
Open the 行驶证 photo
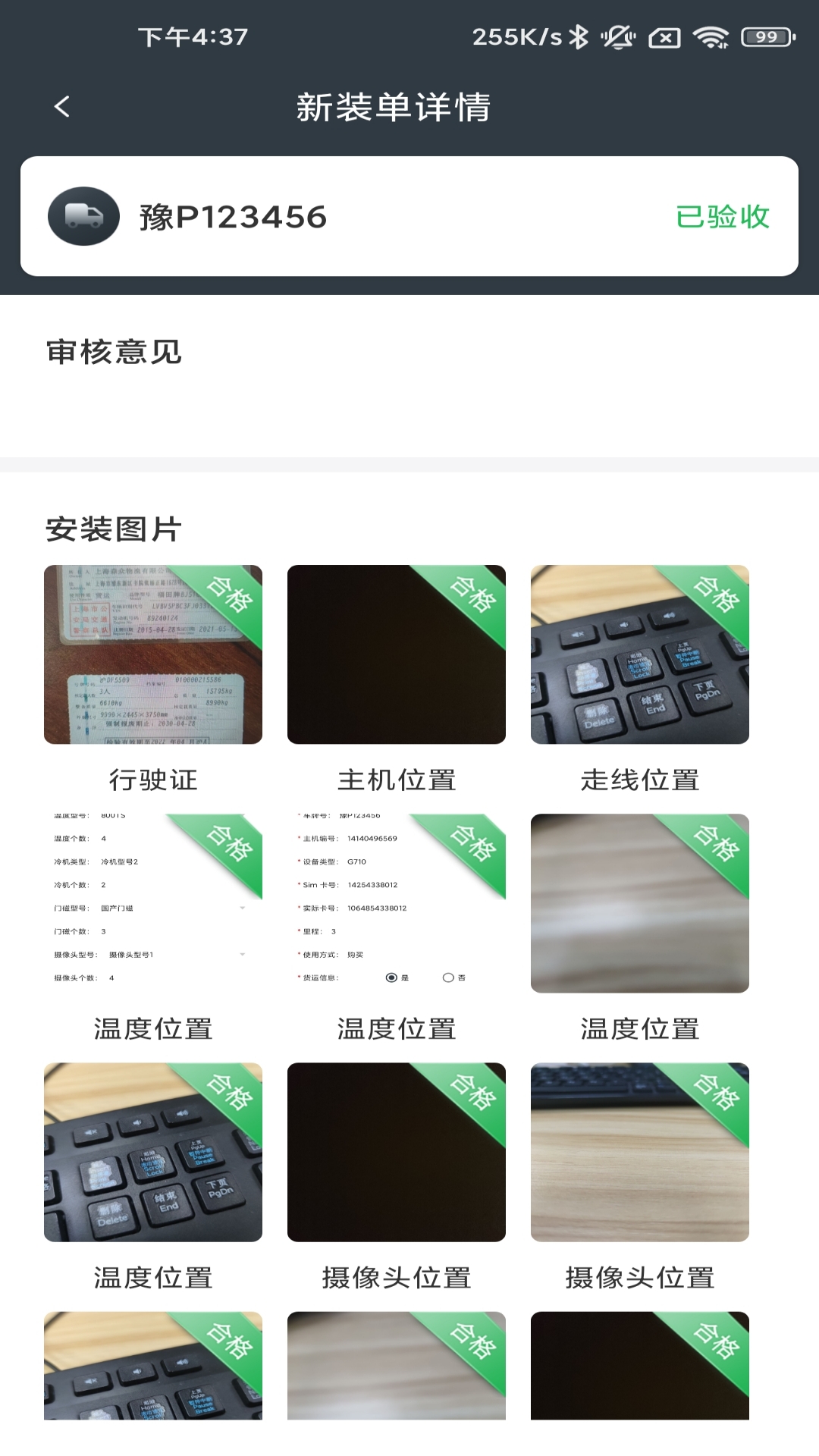point(152,654)
